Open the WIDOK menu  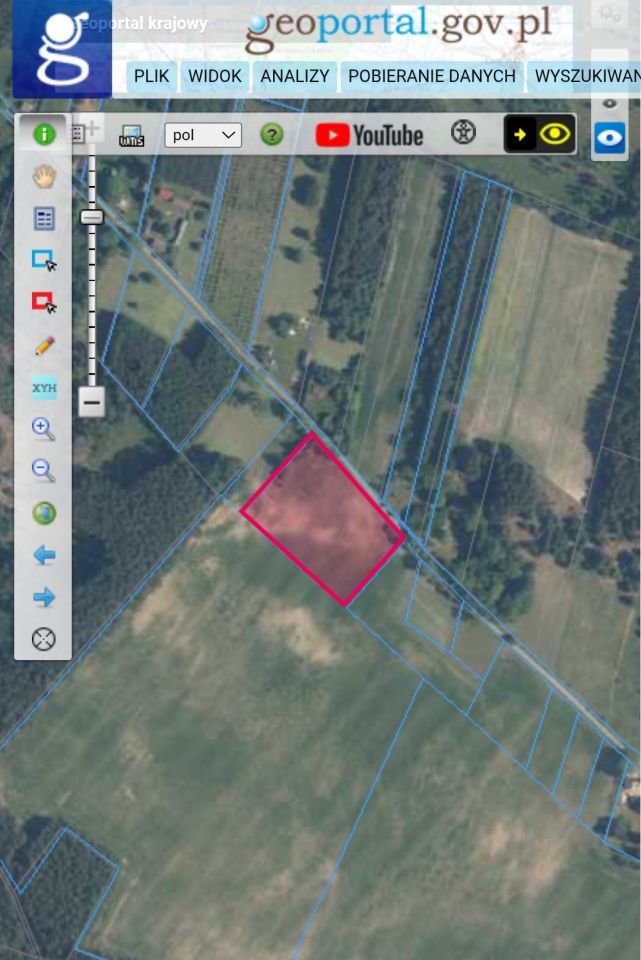[215, 76]
